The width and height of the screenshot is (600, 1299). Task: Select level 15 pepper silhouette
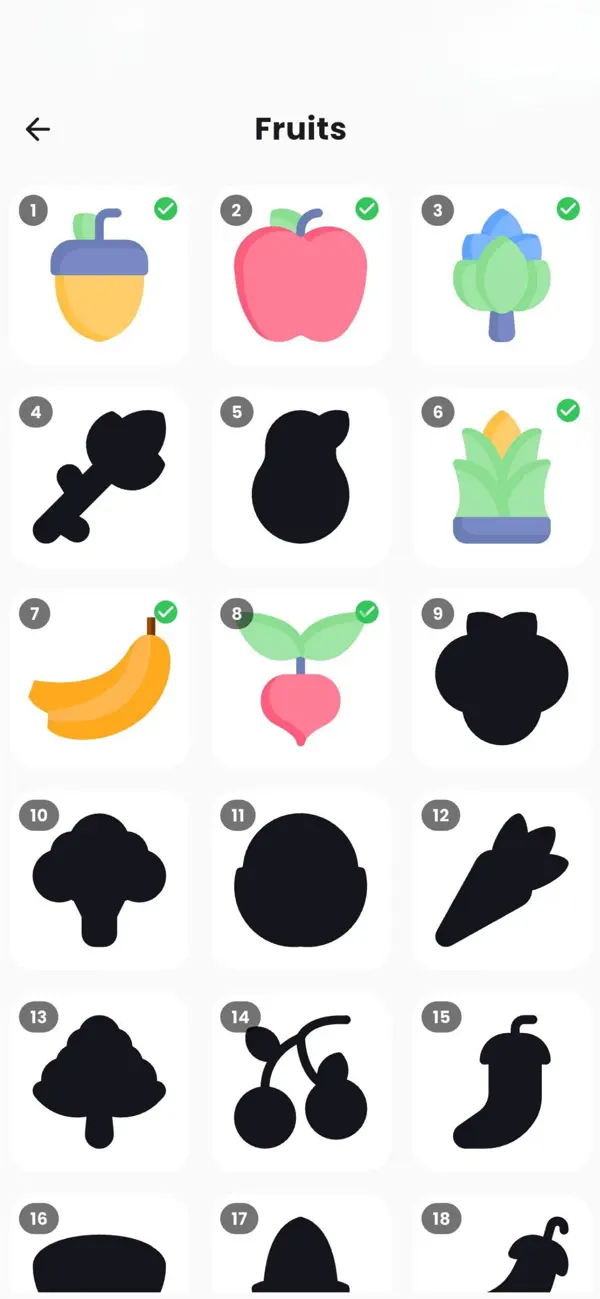point(501,1082)
